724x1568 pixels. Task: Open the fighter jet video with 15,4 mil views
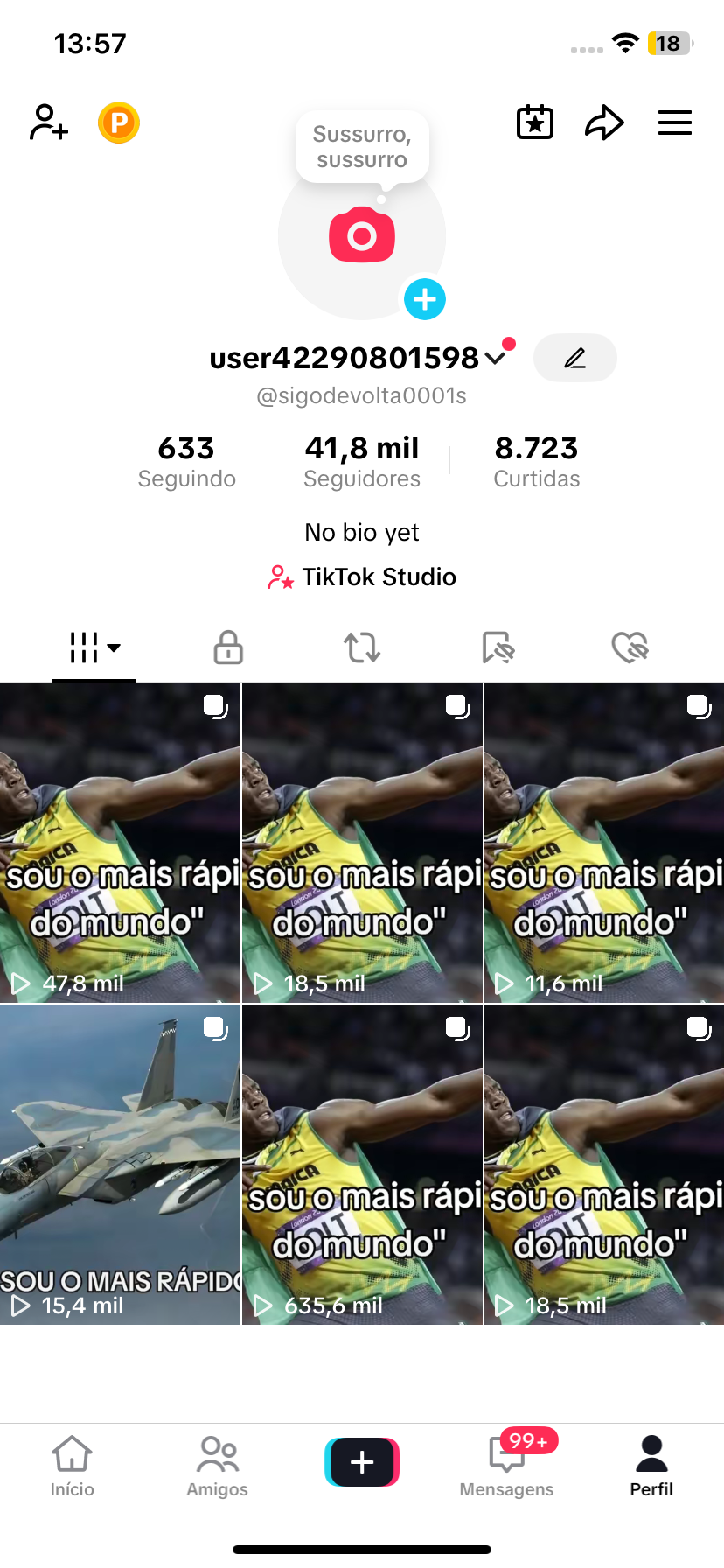pyautogui.click(x=120, y=1164)
